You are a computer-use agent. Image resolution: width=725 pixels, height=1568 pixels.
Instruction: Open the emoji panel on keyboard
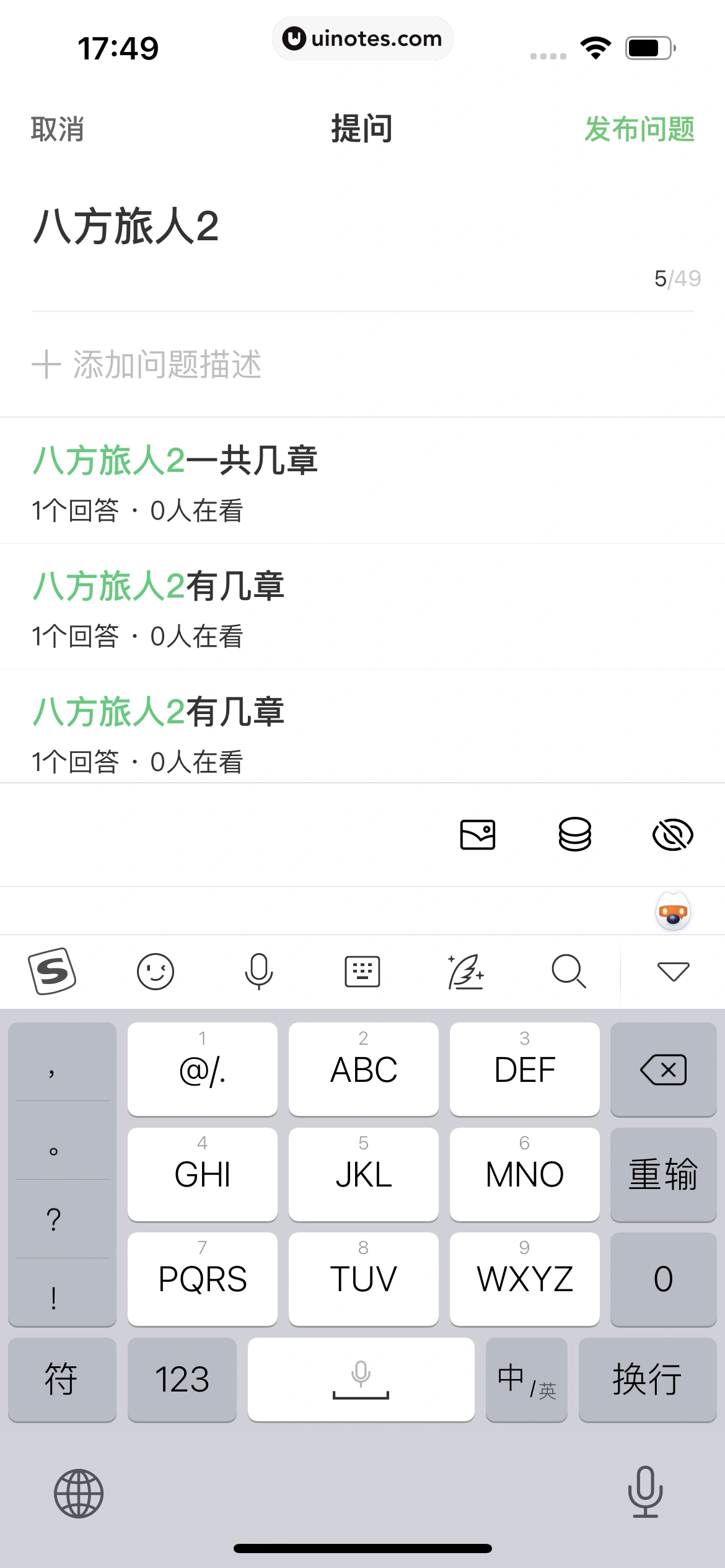pos(155,971)
